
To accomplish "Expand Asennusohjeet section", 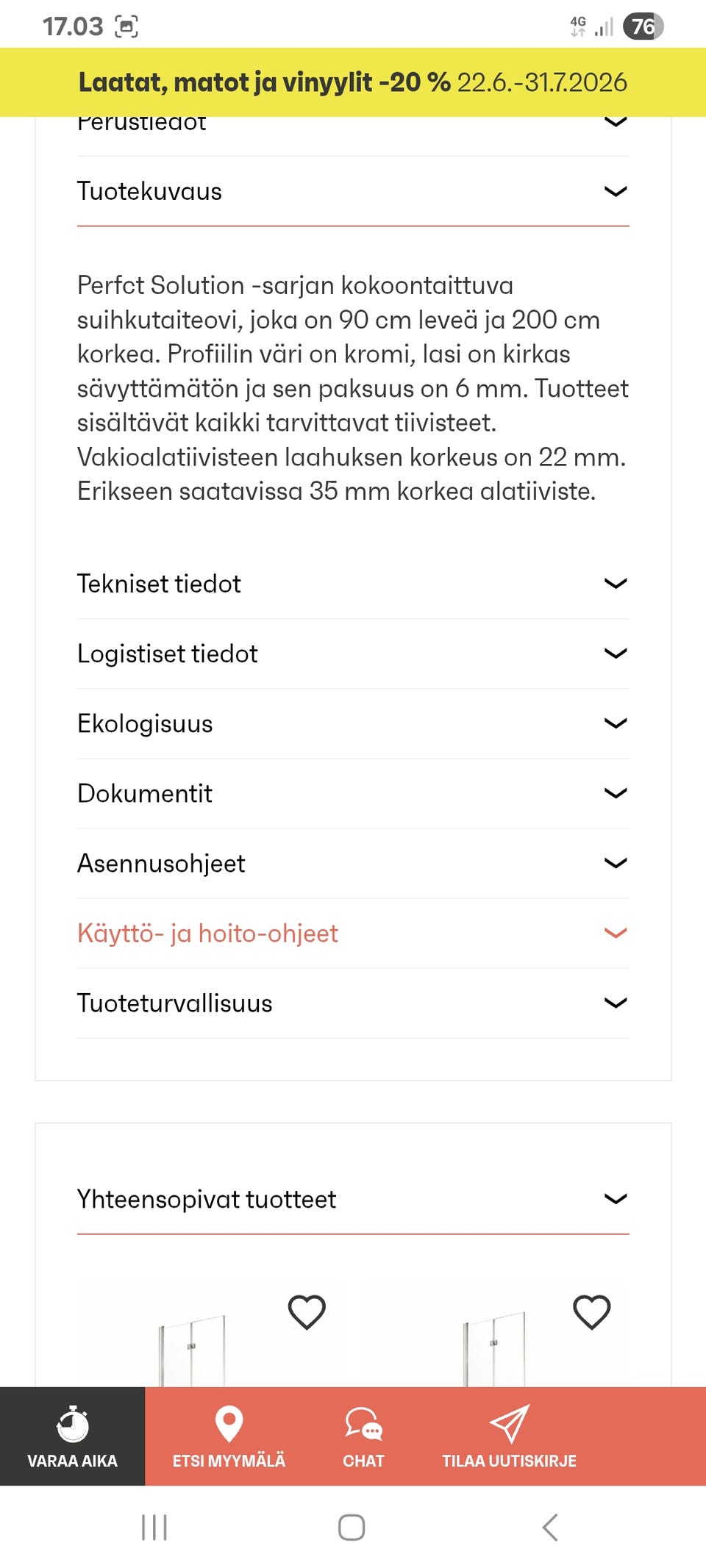I will click(x=353, y=863).
